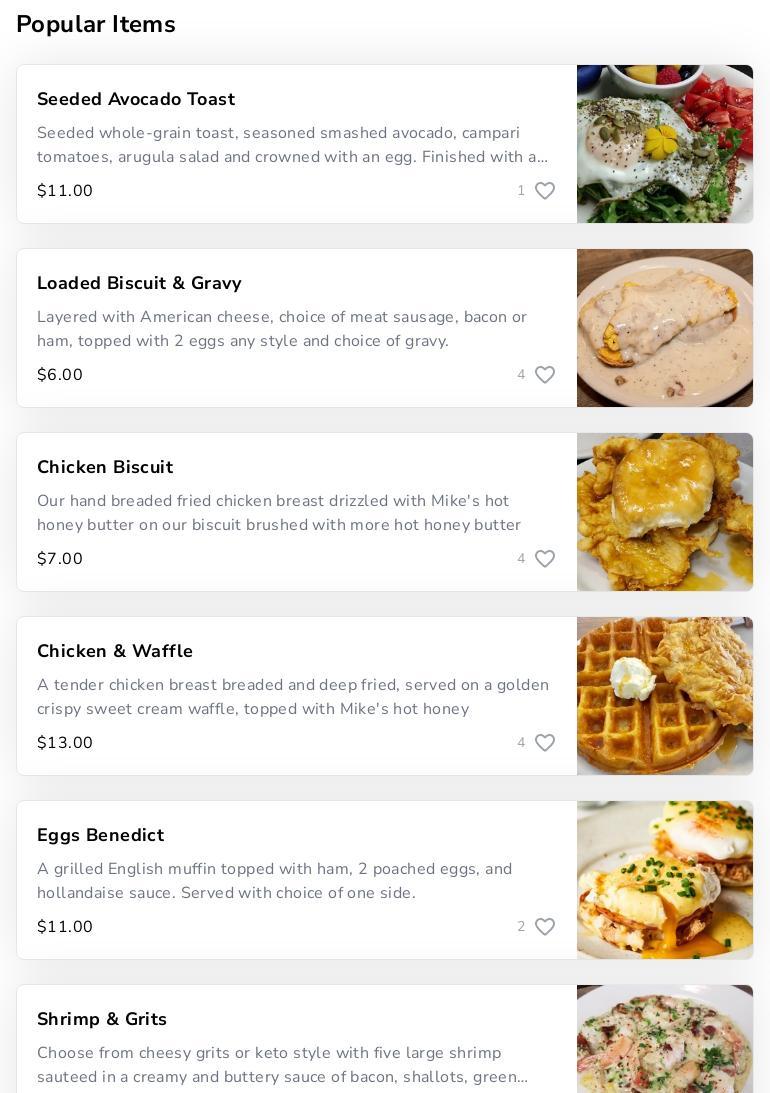View the Shrimp & Grits item

click(x=102, y=1020)
